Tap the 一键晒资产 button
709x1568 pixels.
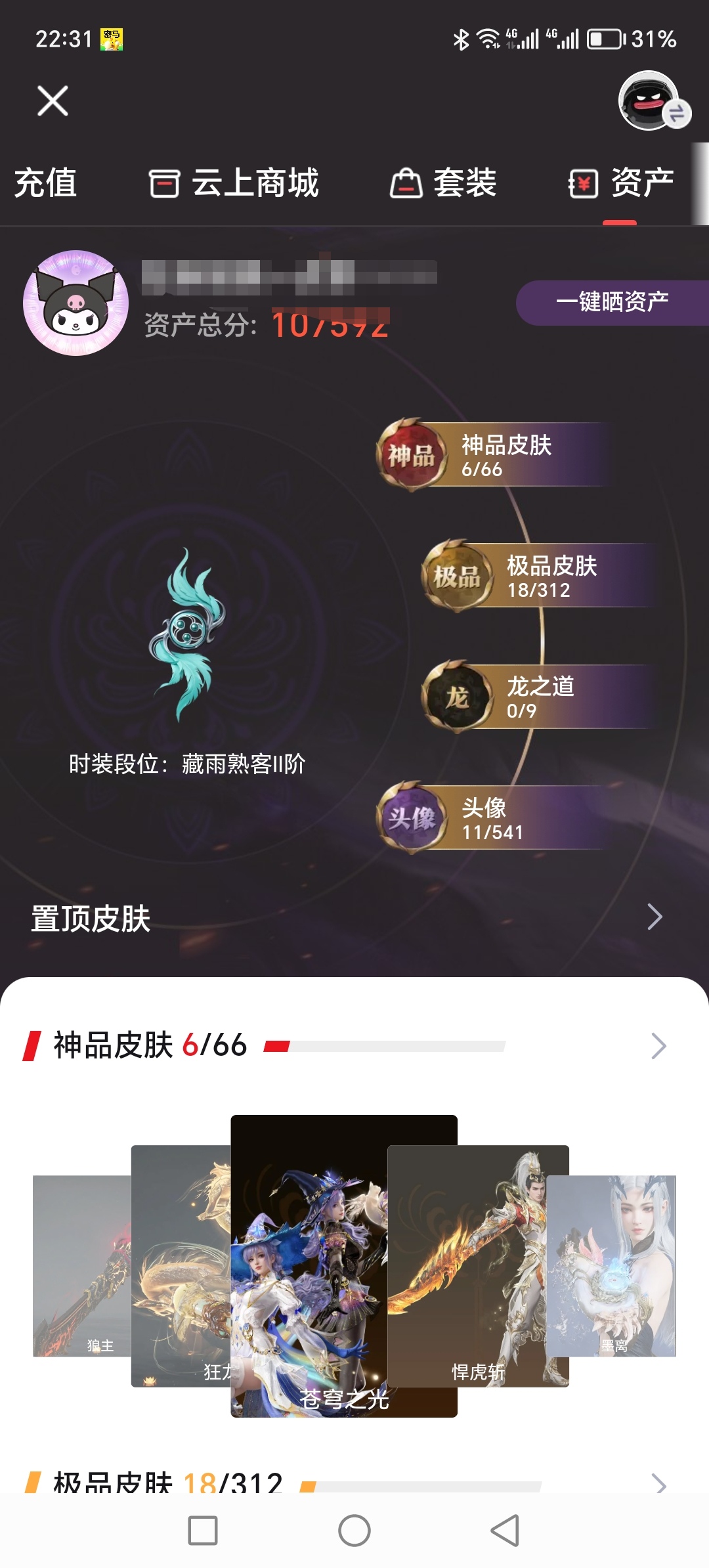612,302
